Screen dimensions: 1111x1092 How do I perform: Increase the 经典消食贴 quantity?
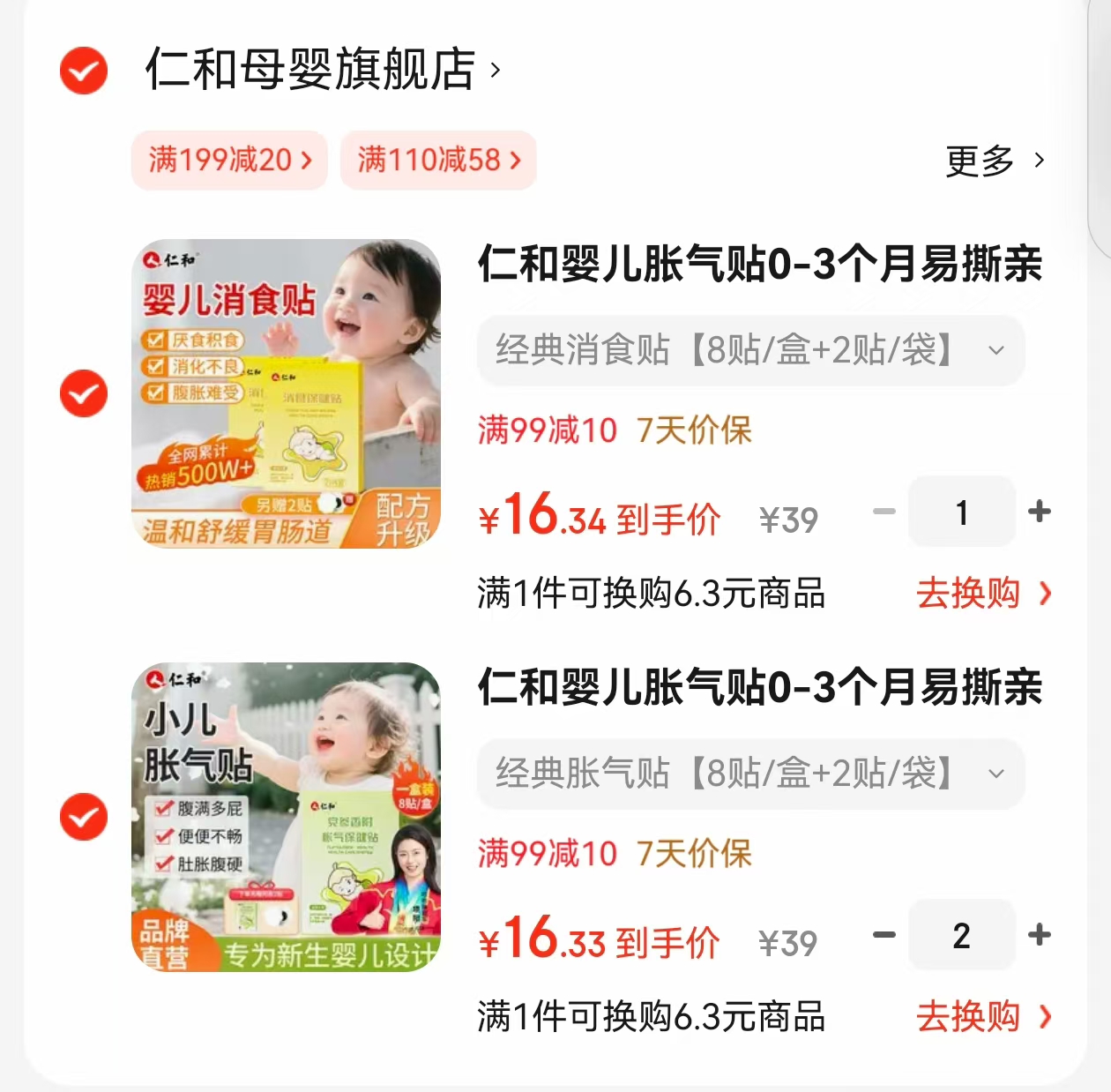1040,512
